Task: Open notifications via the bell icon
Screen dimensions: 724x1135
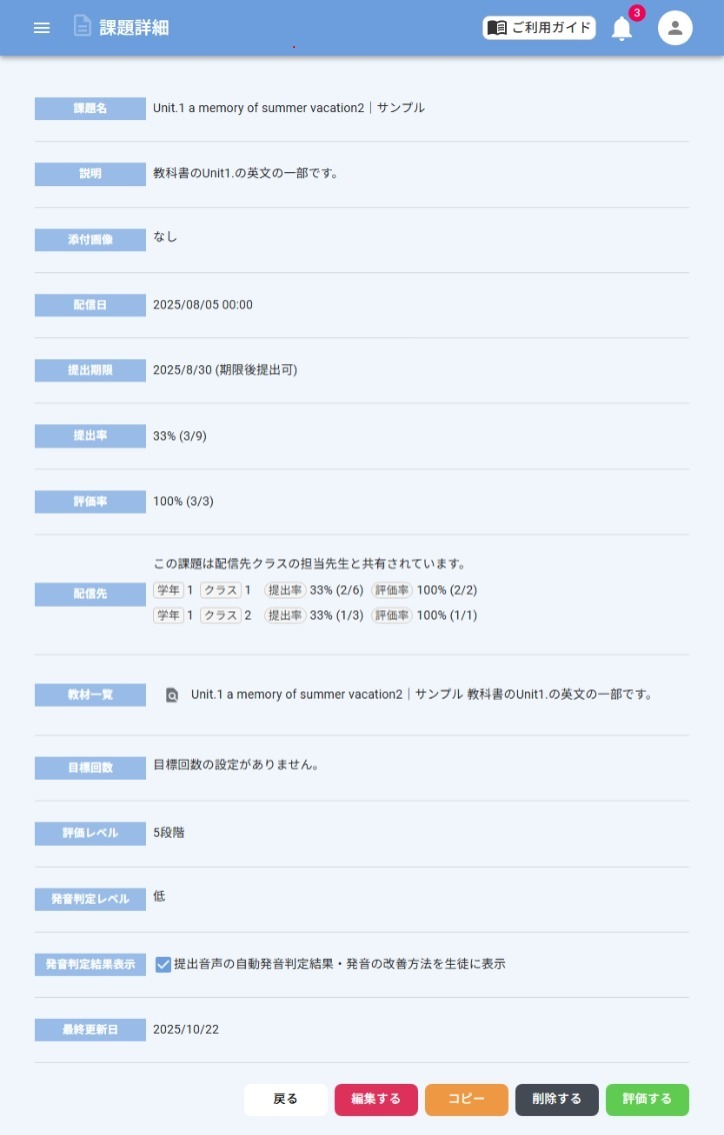Action: 620,29
